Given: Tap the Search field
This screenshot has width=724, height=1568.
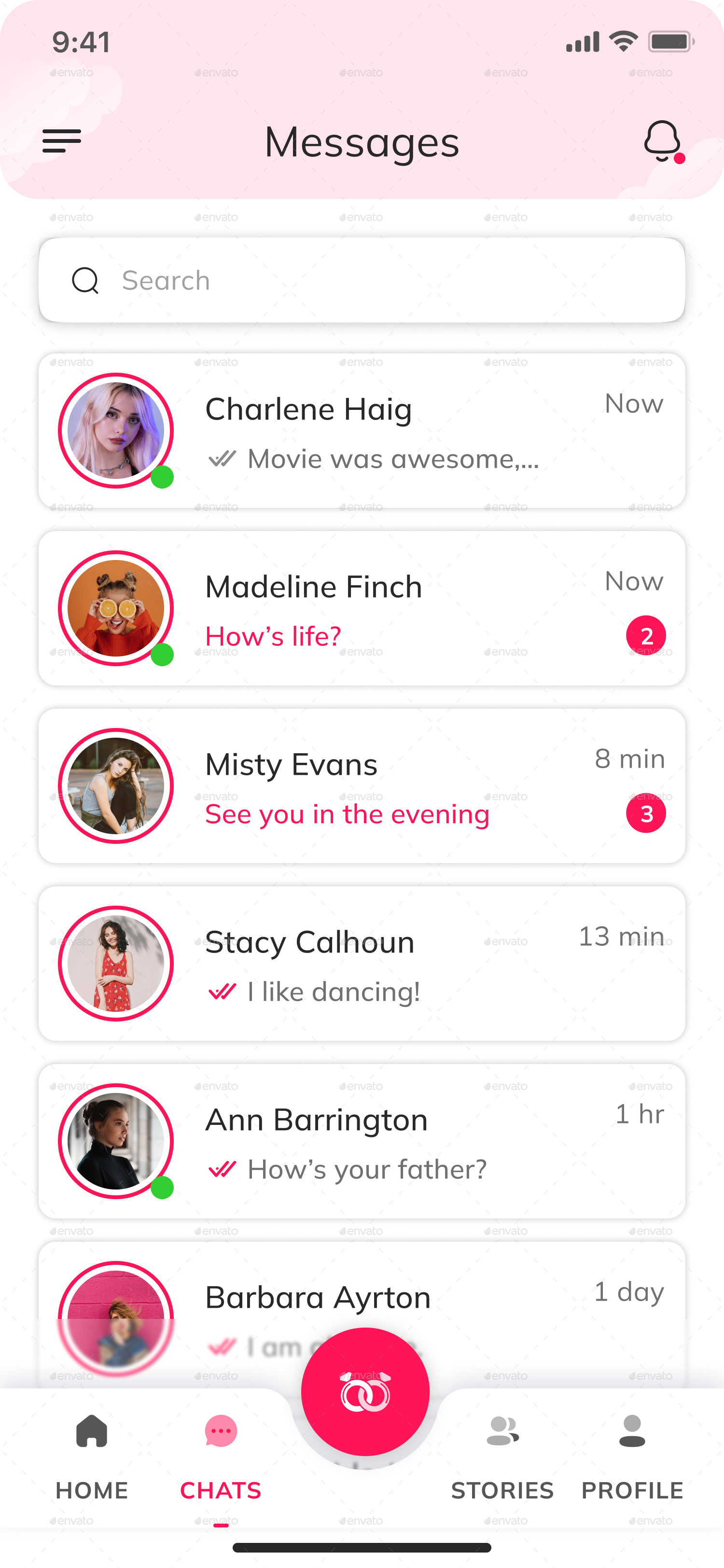Looking at the screenshot, I should [362, 280].
